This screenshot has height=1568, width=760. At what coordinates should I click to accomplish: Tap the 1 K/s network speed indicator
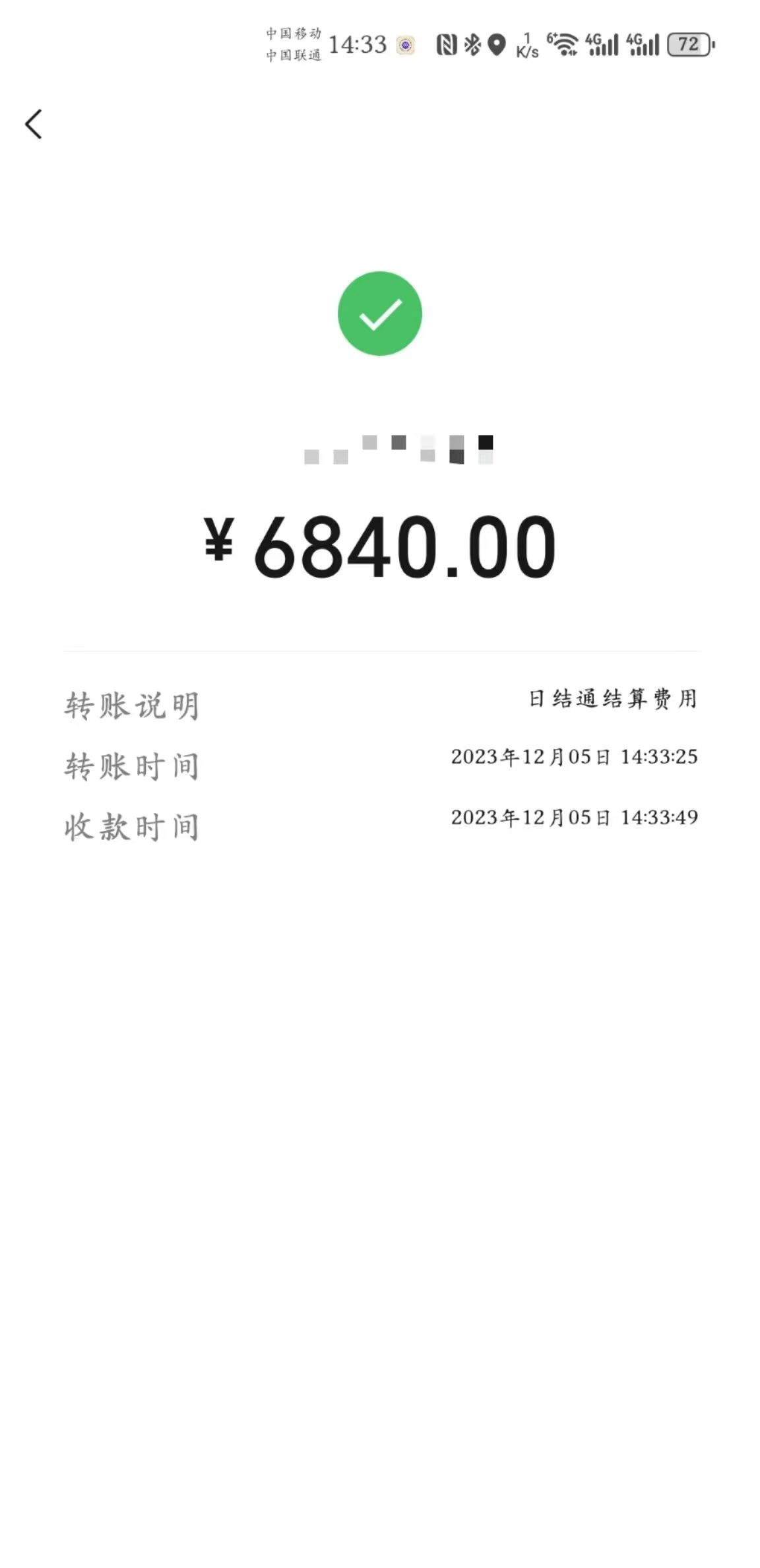[528, 45]
